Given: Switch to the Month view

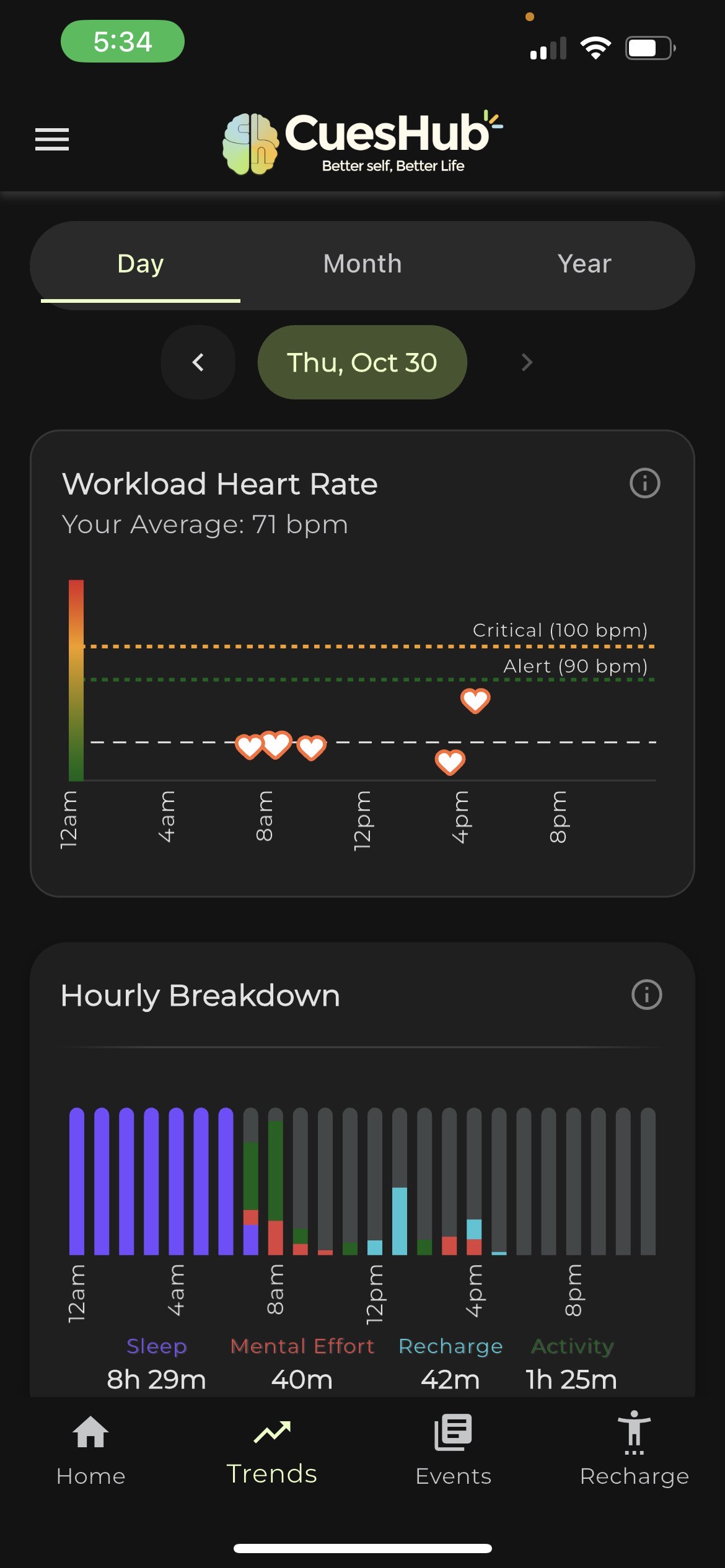Looking at the screenshot, I should point(362,264).
